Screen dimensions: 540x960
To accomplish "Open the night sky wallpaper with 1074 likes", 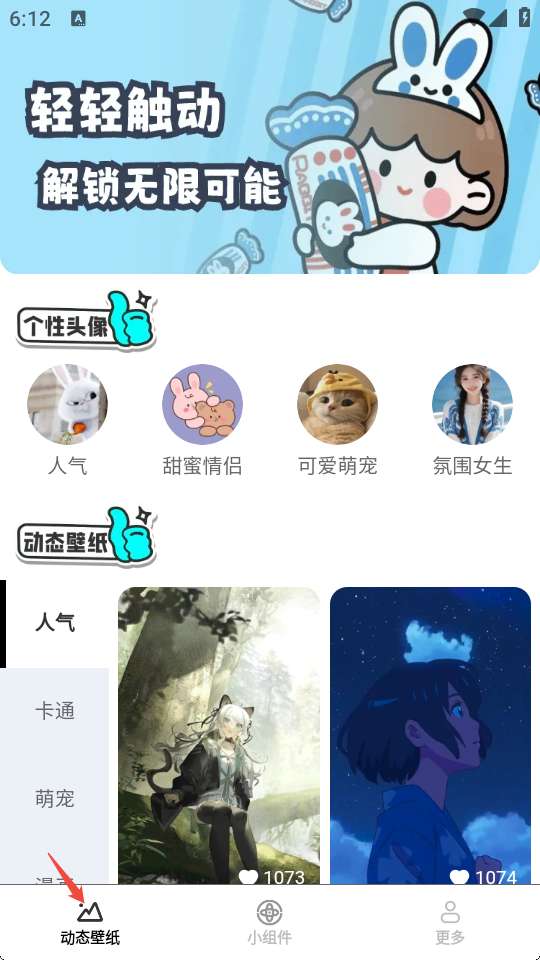I will 430,735.
